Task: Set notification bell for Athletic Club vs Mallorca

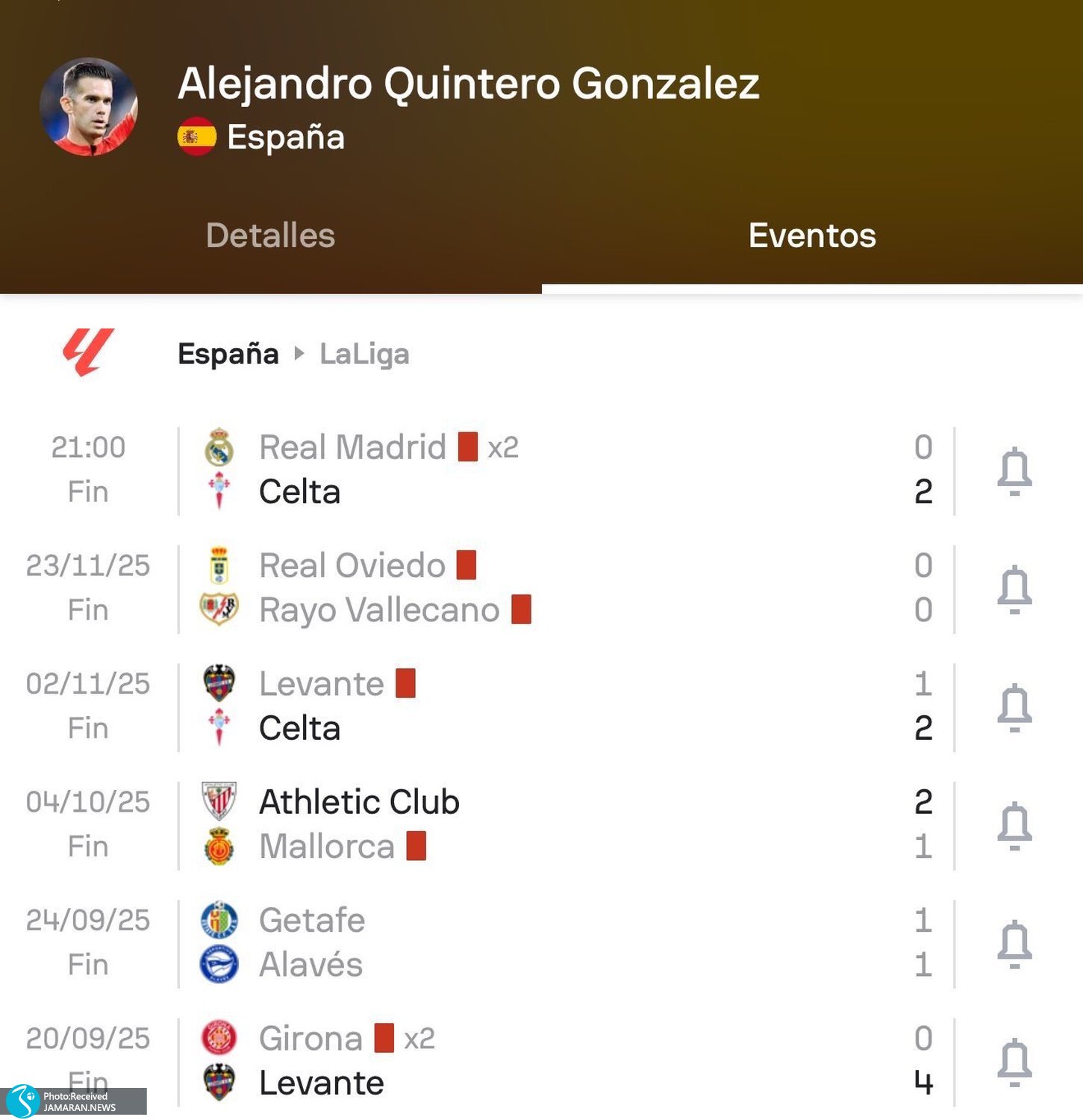Action: (1014, 825)
